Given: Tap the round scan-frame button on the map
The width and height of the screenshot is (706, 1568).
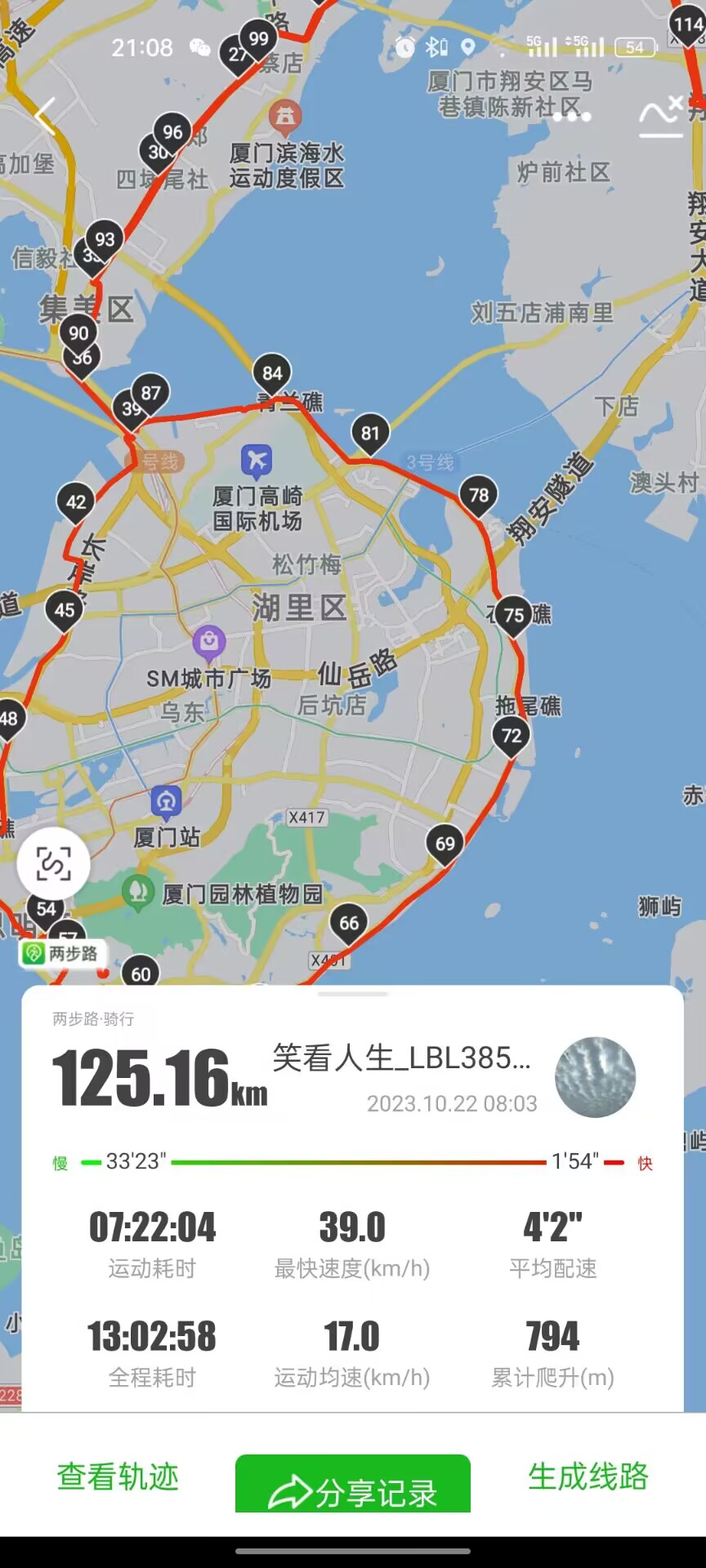Looking at the screenshot, I should (x=54, y=864).
